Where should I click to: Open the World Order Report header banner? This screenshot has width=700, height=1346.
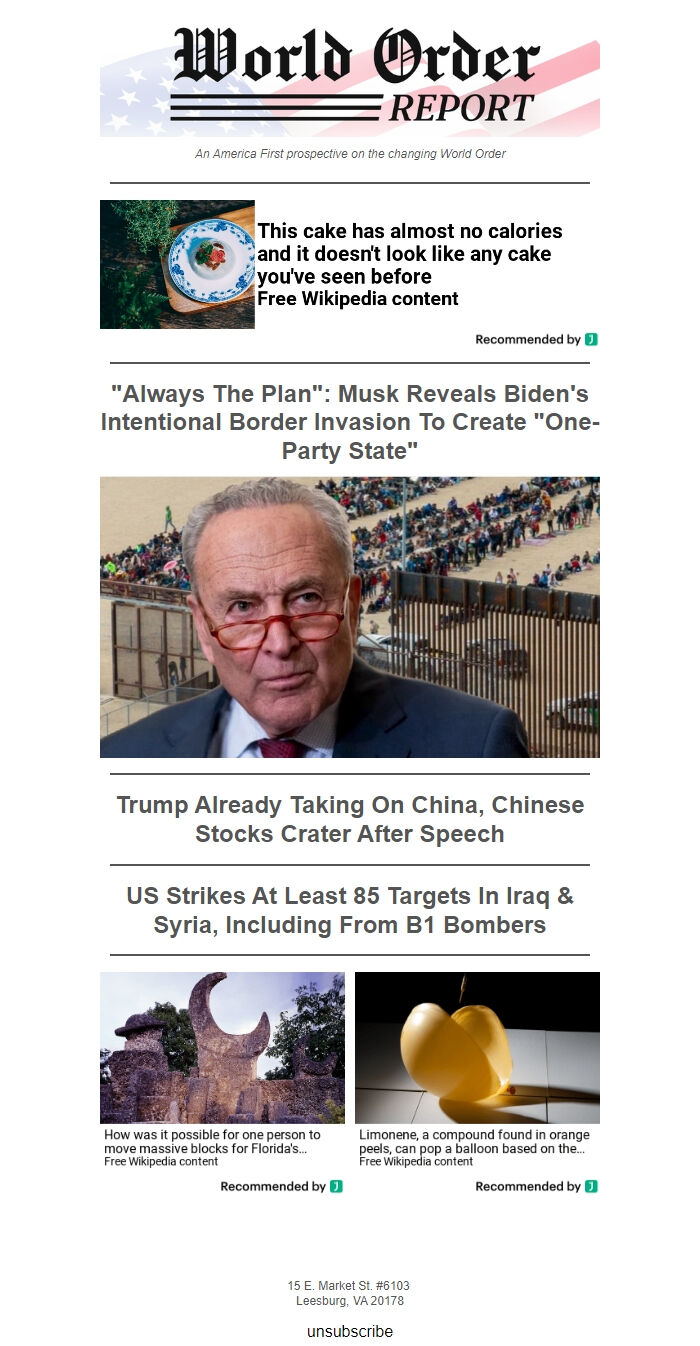tap(350, 80)
